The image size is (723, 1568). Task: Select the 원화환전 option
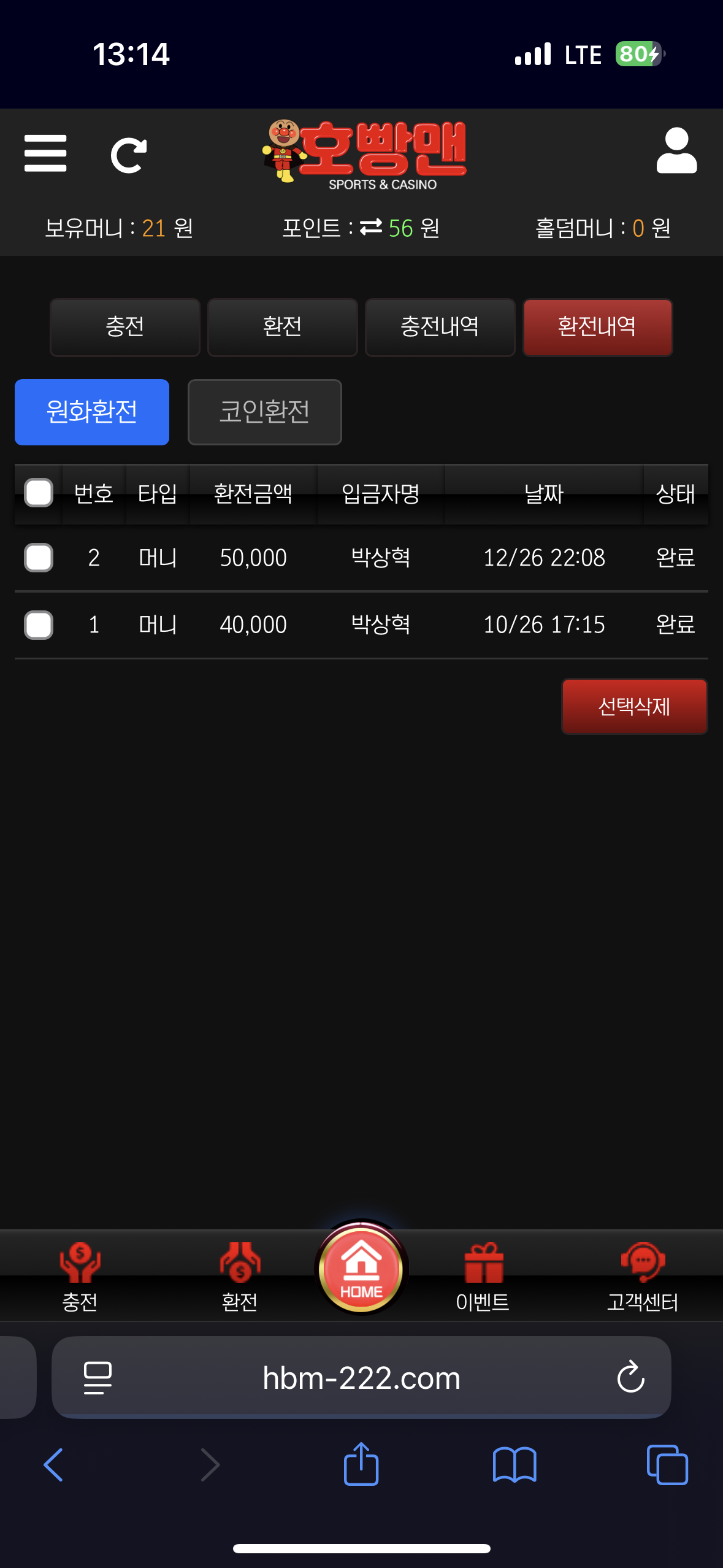91,412
